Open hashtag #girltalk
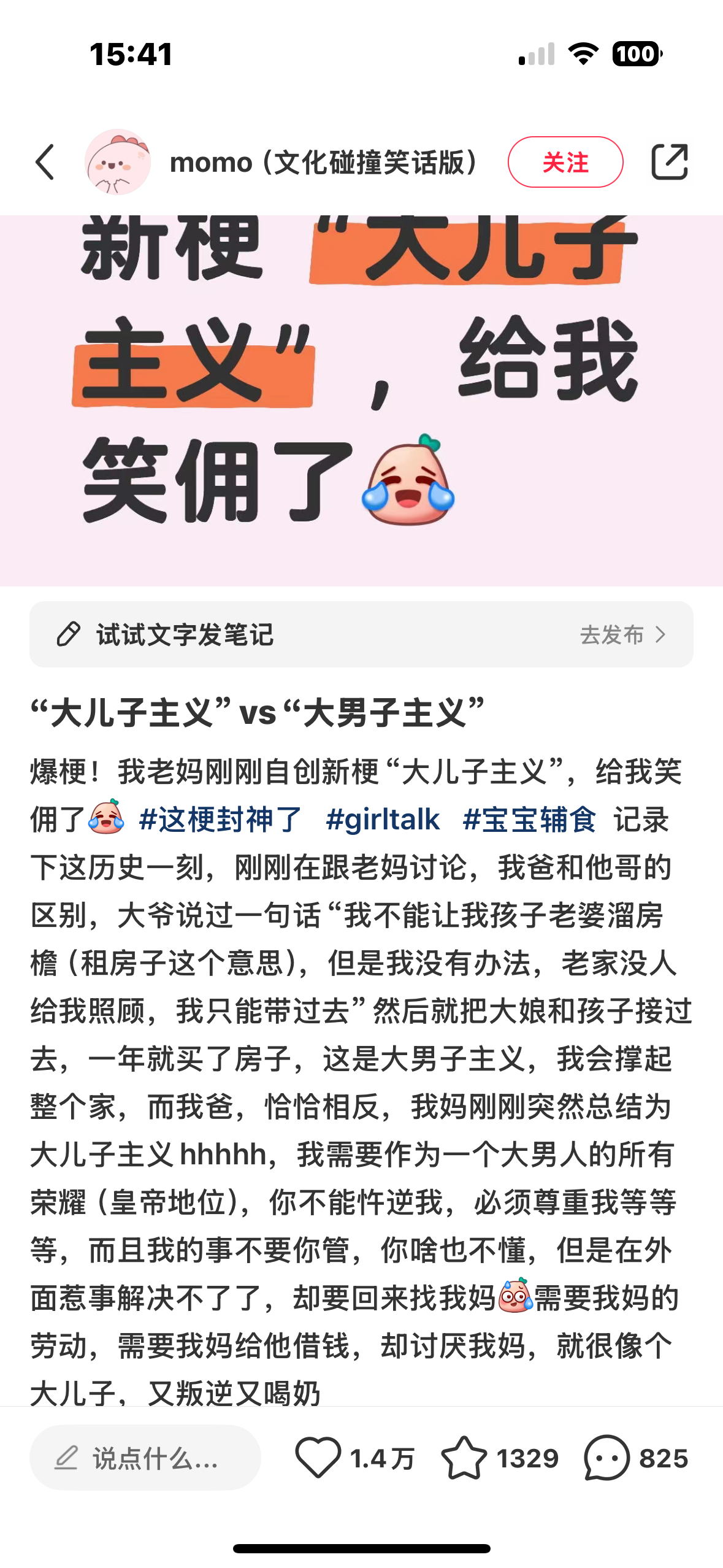 tap(383, 820)
